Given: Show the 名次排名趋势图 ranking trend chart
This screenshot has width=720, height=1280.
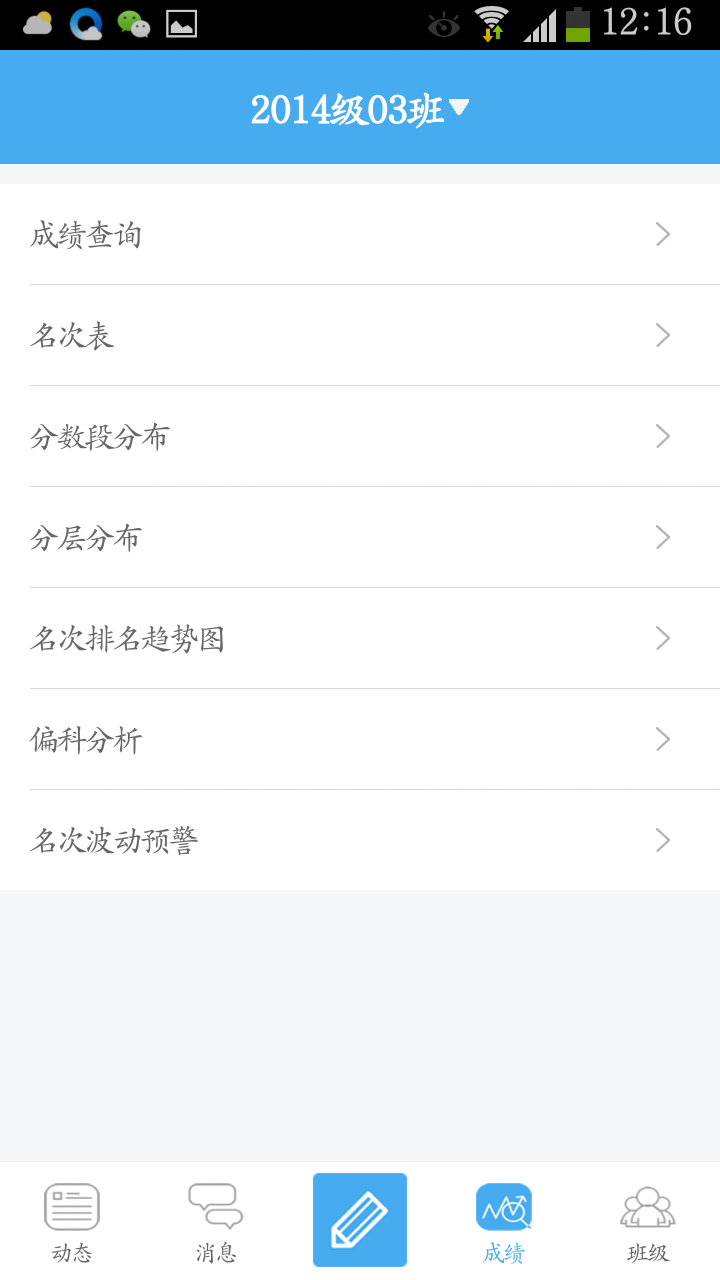Looking at the screenshot, I should tap(360, 639).
